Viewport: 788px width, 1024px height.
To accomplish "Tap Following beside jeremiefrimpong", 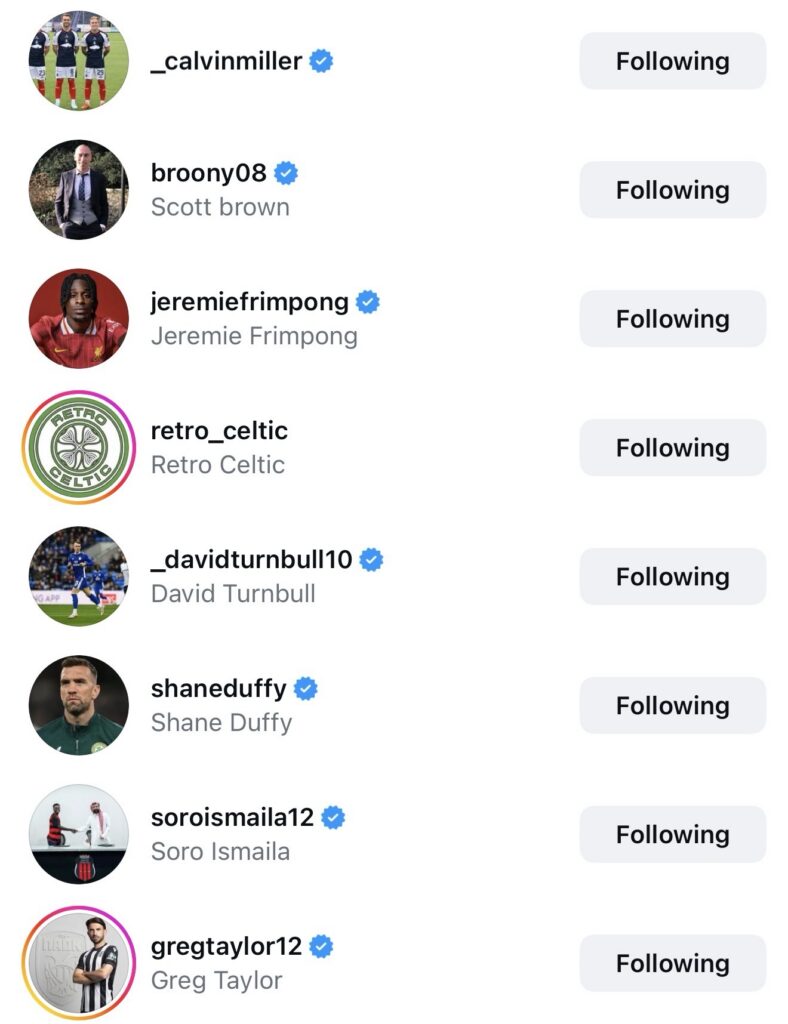I will tap(672, 319).
